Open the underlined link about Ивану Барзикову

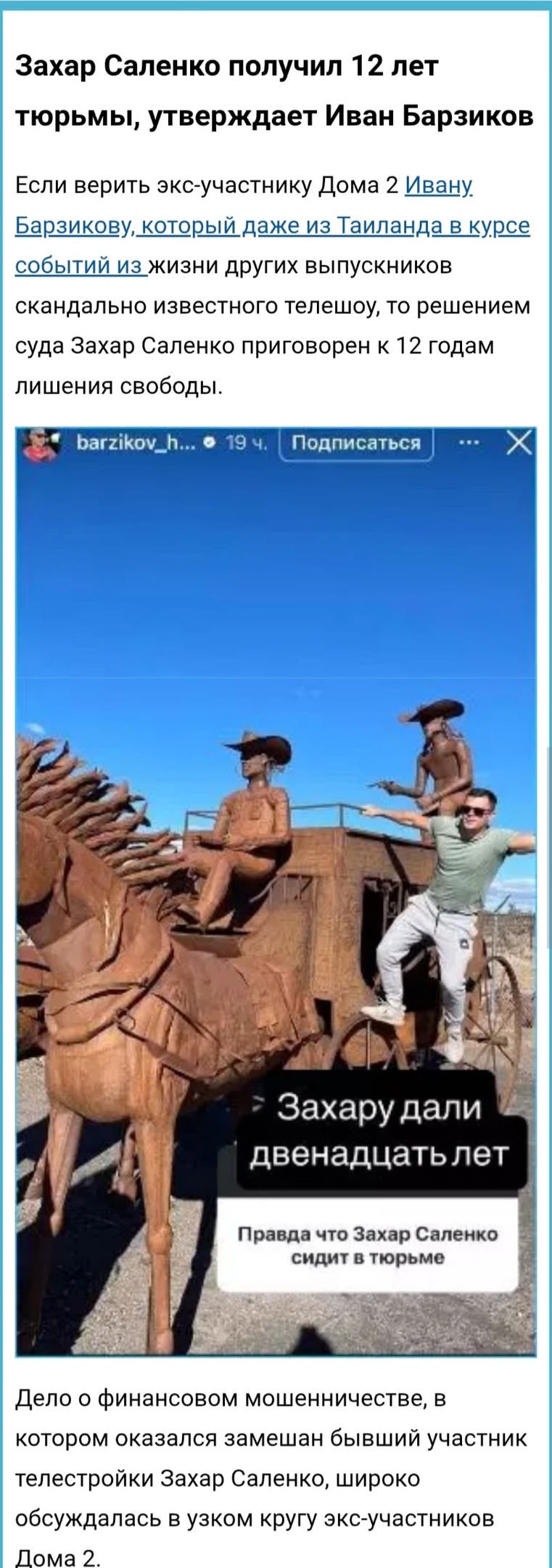pos(272,226)
